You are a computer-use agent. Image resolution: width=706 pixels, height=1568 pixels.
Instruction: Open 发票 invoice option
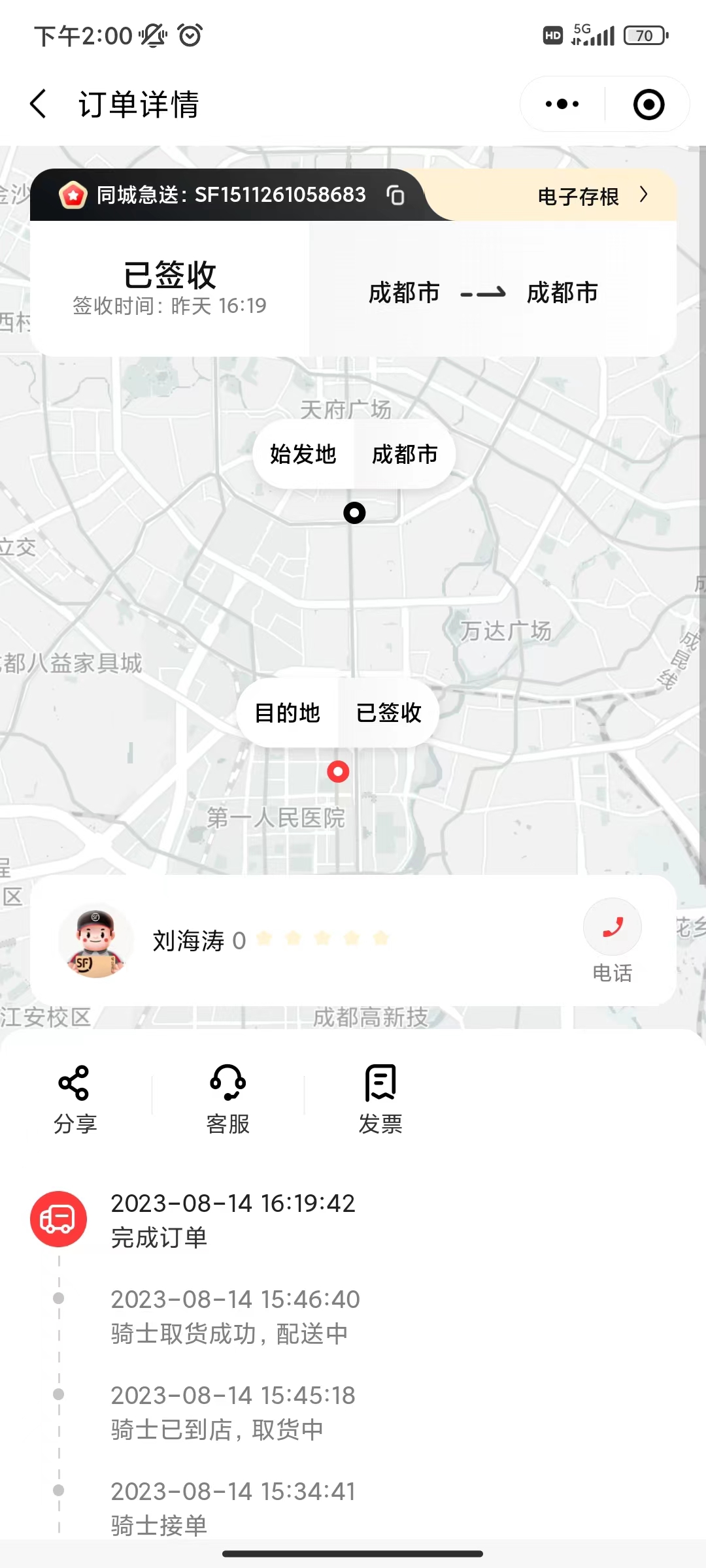[x=380, y=1099]
